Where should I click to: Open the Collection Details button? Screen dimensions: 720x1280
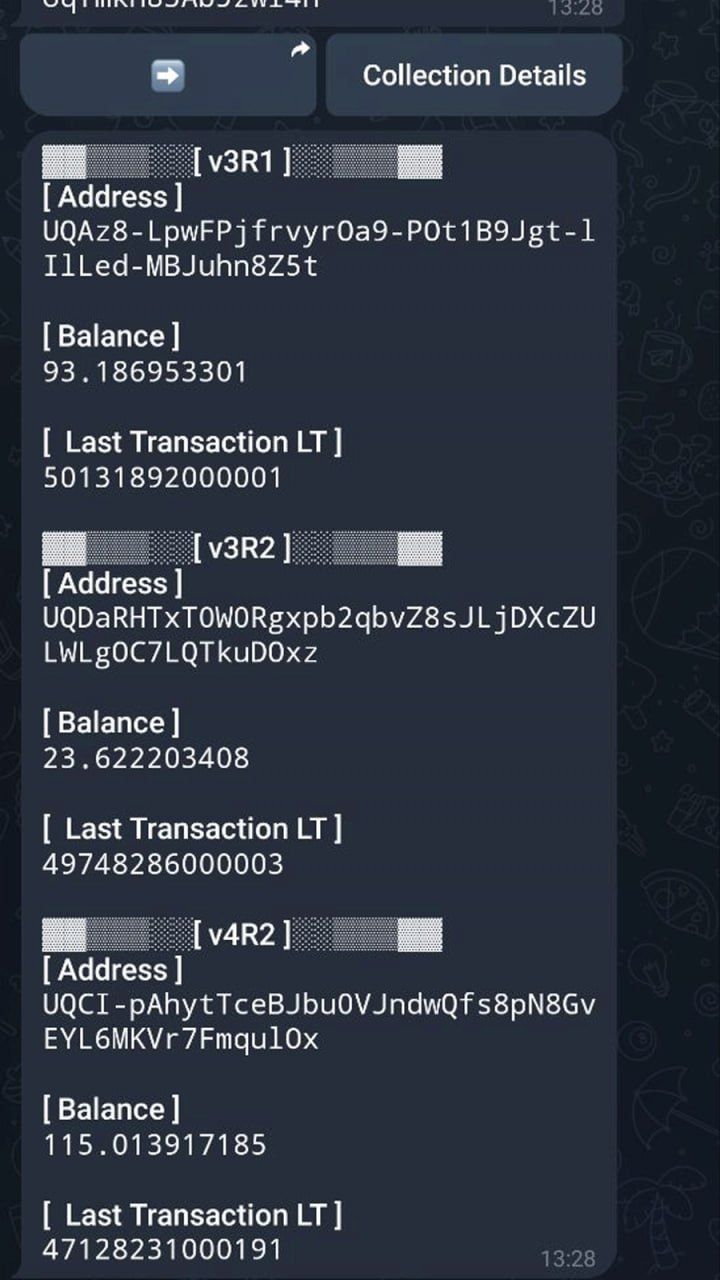(x=473, y=75)
